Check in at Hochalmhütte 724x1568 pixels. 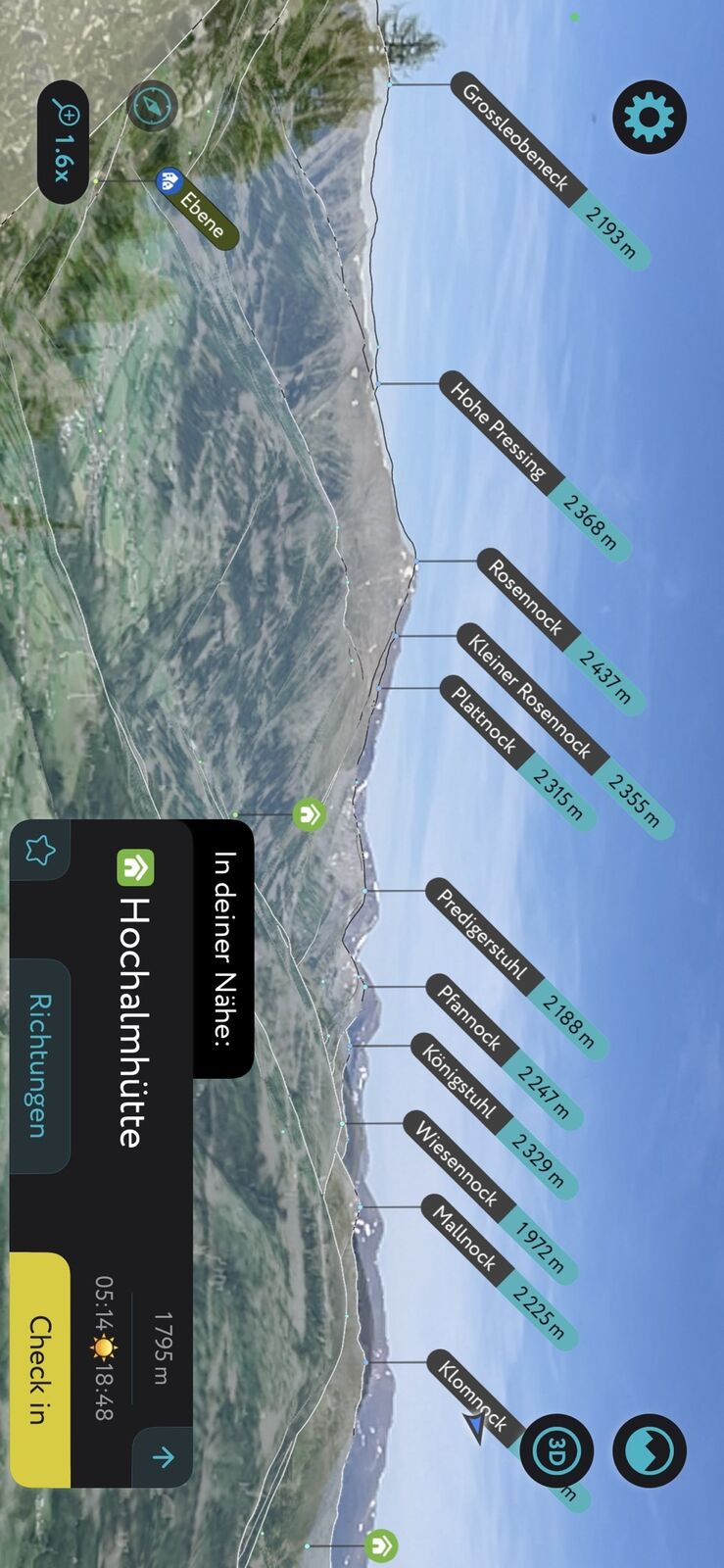coord(40,1369)
